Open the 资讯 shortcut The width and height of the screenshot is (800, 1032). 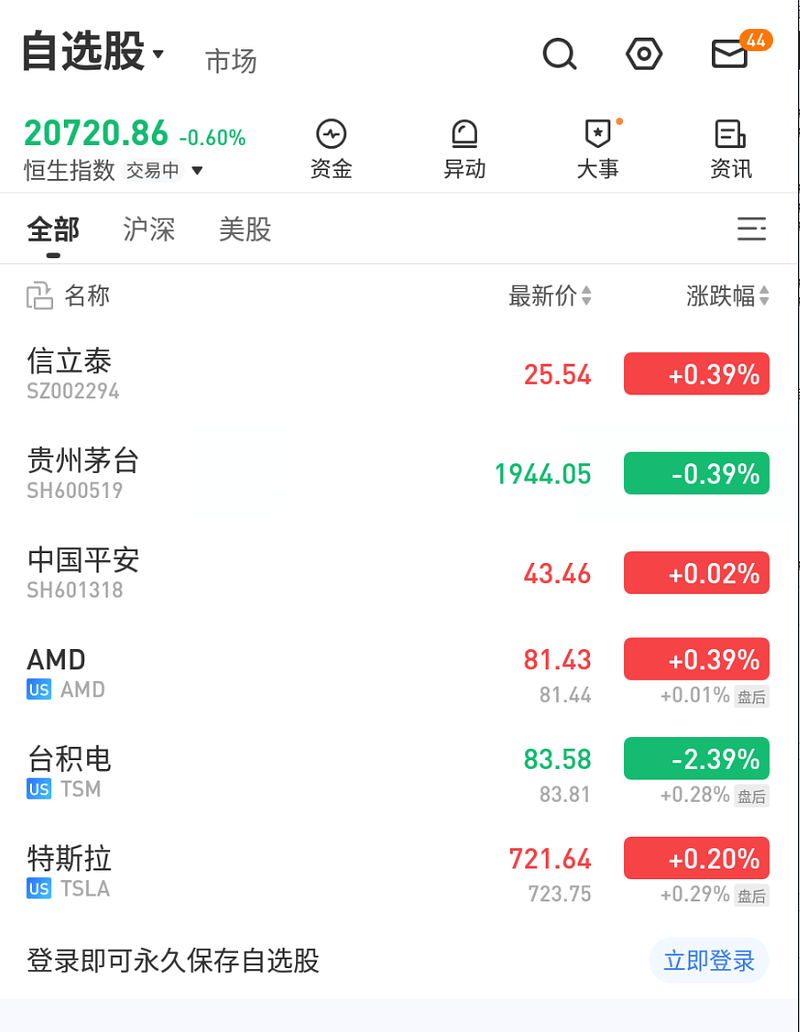(x=731, y=149)
